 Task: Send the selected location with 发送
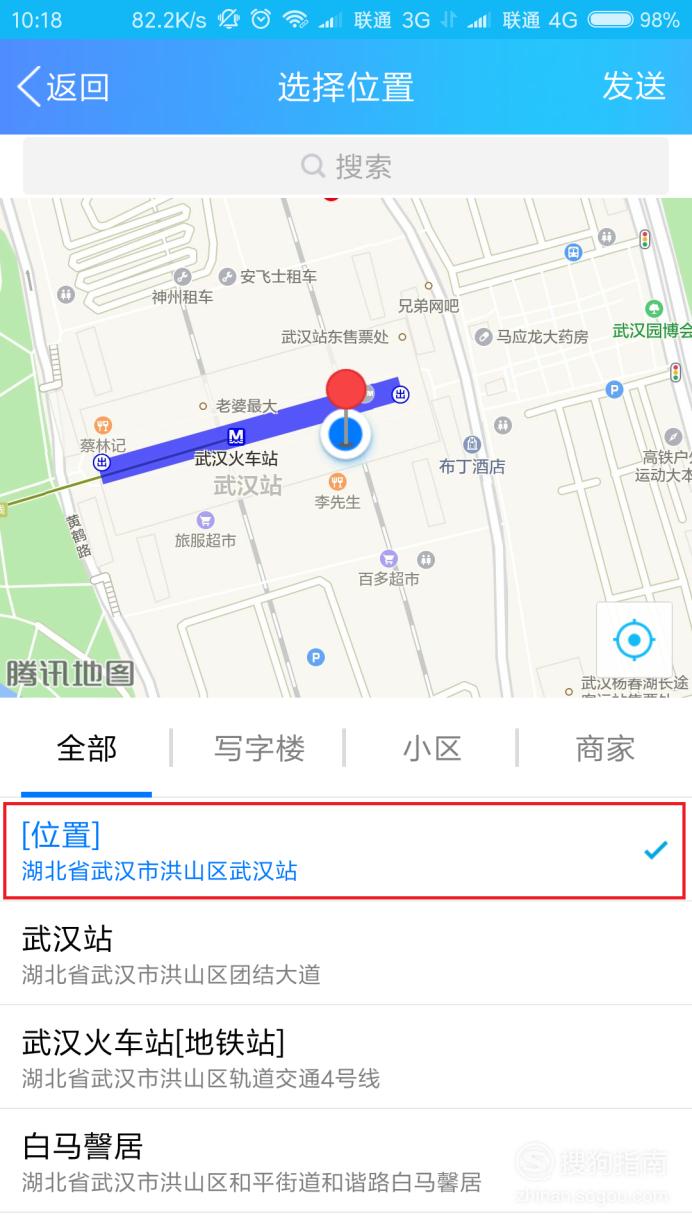[634, 87]
